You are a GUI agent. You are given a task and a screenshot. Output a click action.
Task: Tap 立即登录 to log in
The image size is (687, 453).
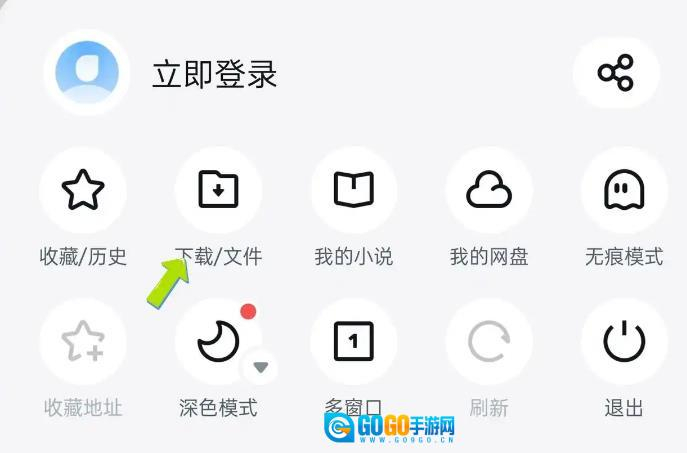(x=214, y=73)
